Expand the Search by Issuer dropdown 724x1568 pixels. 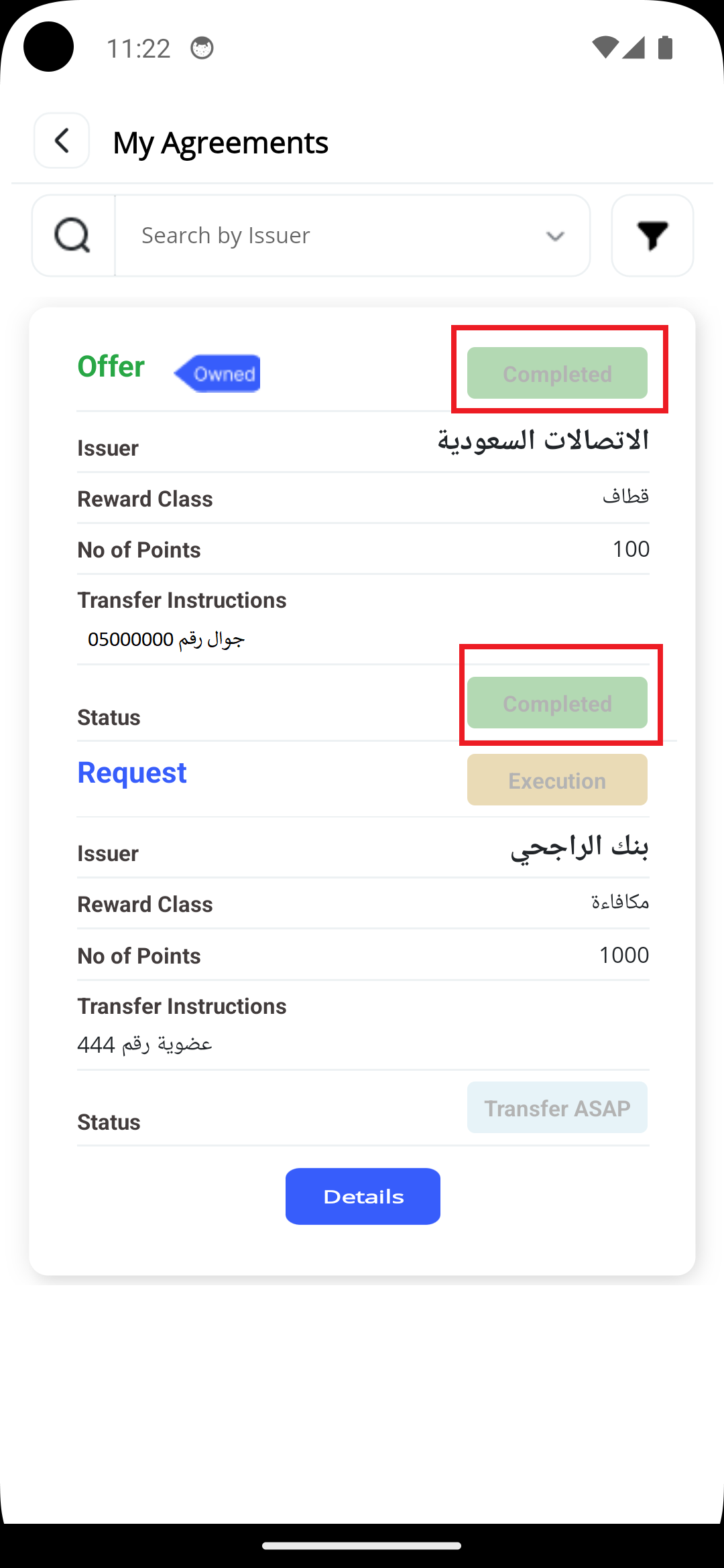pos(554,236)
